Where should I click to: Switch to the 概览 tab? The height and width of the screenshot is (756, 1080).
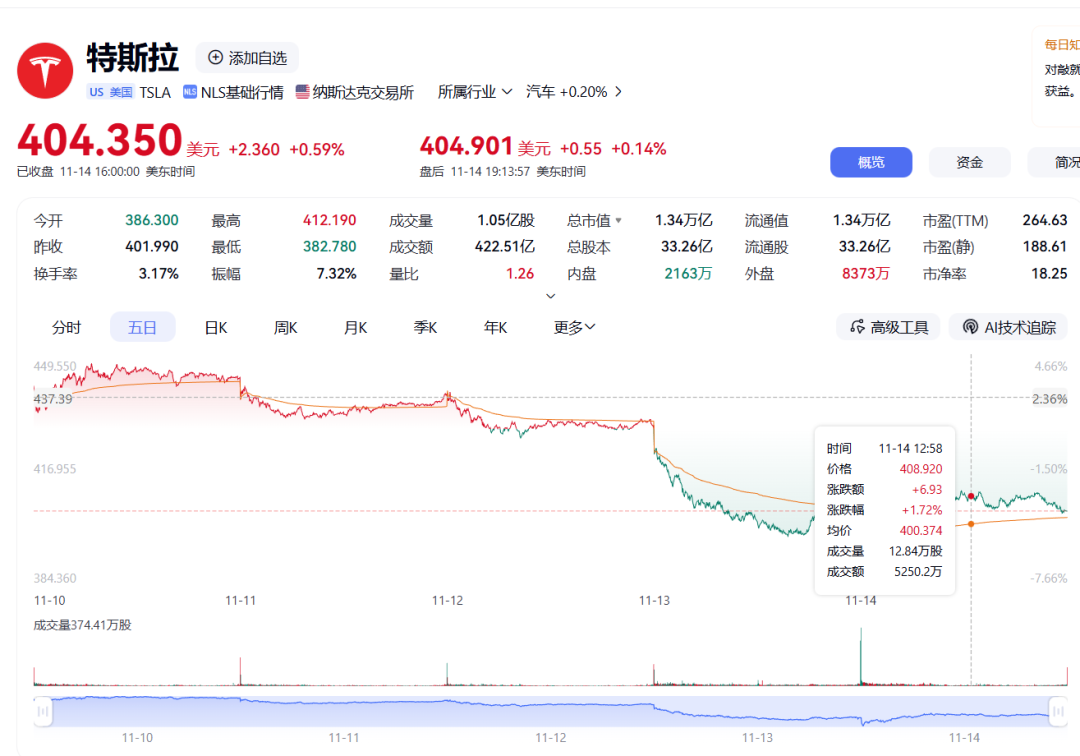(x=871, y=162)
